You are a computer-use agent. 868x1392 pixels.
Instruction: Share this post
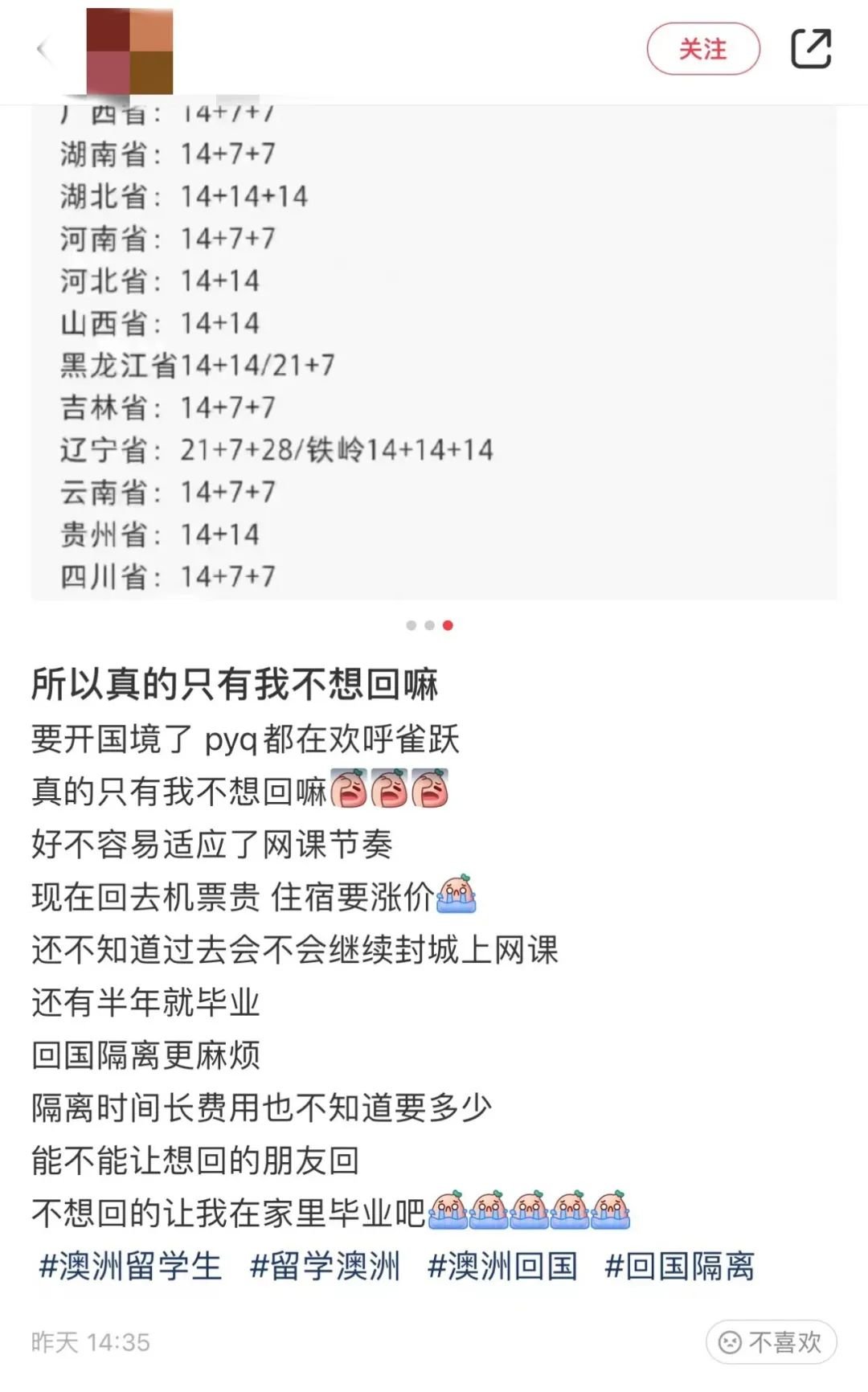[x=811, y=49]
